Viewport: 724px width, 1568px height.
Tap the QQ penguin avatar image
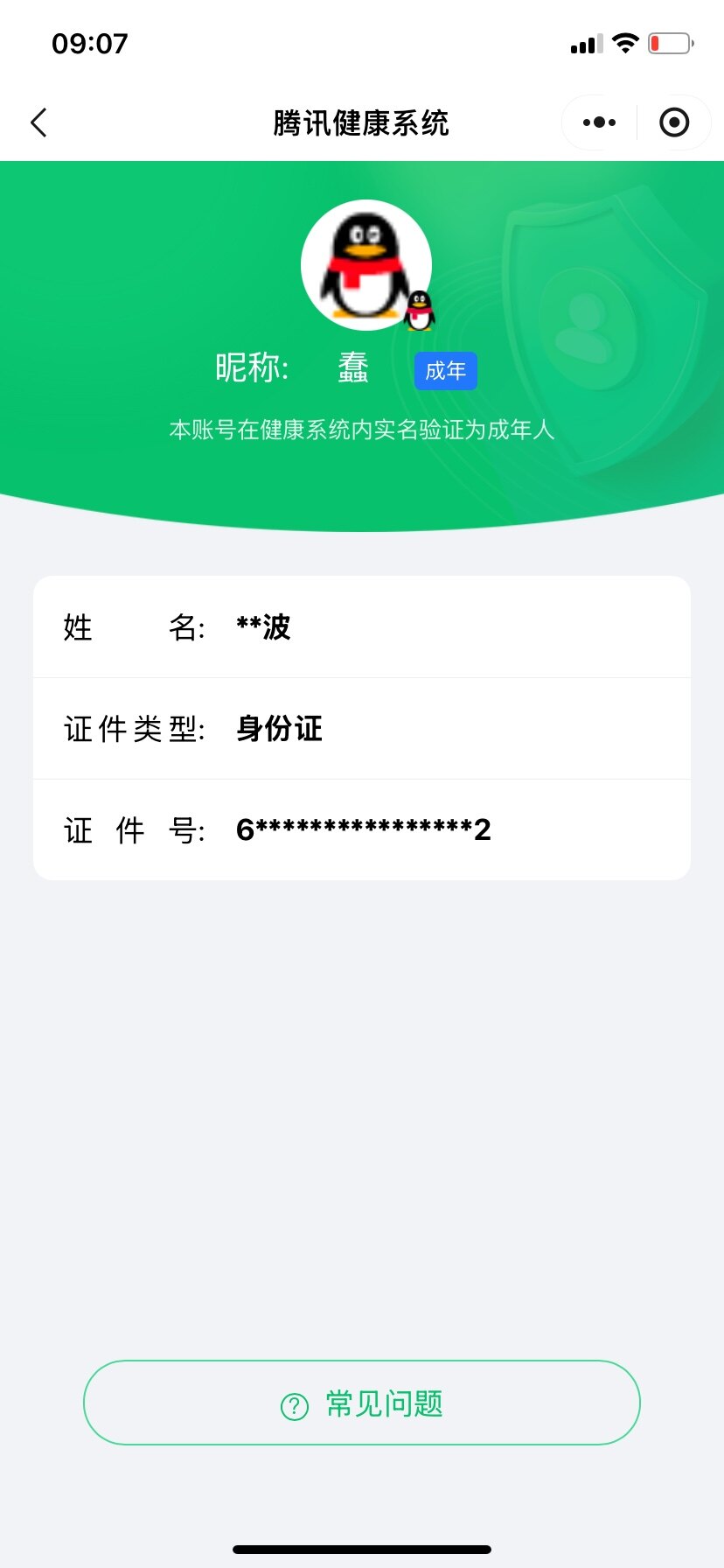[367, 262]
